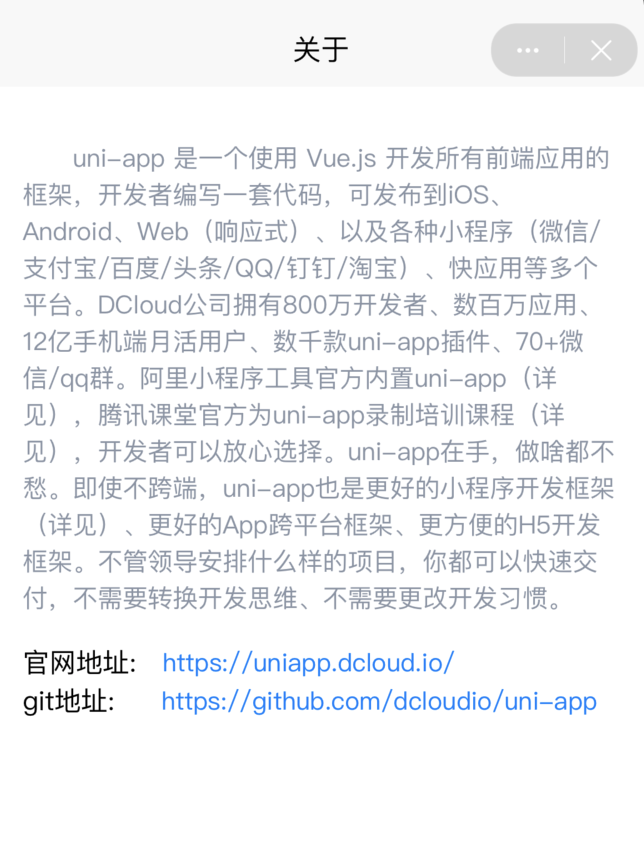Close the mini program

click(600, 50)
